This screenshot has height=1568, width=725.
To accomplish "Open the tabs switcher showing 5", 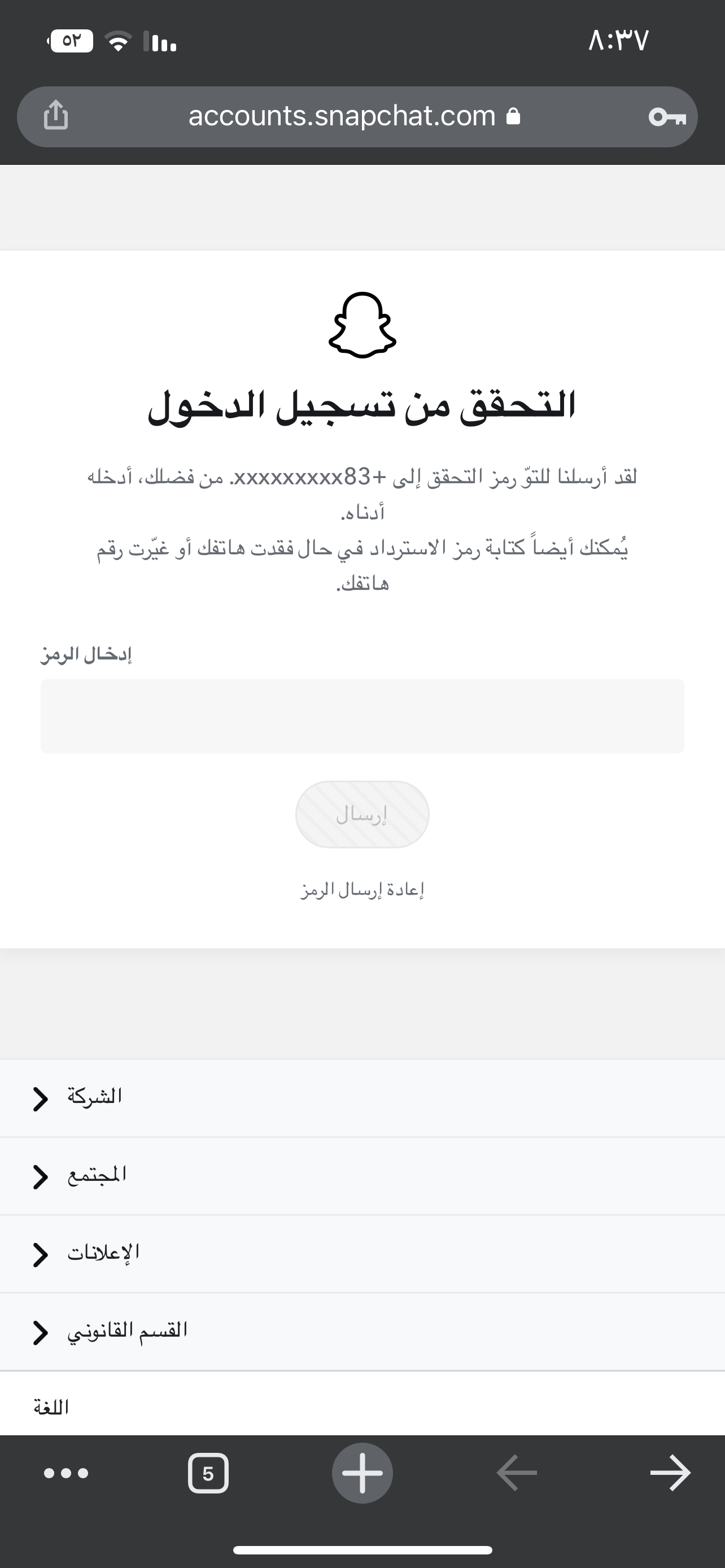I will [x=208, y=1473].
